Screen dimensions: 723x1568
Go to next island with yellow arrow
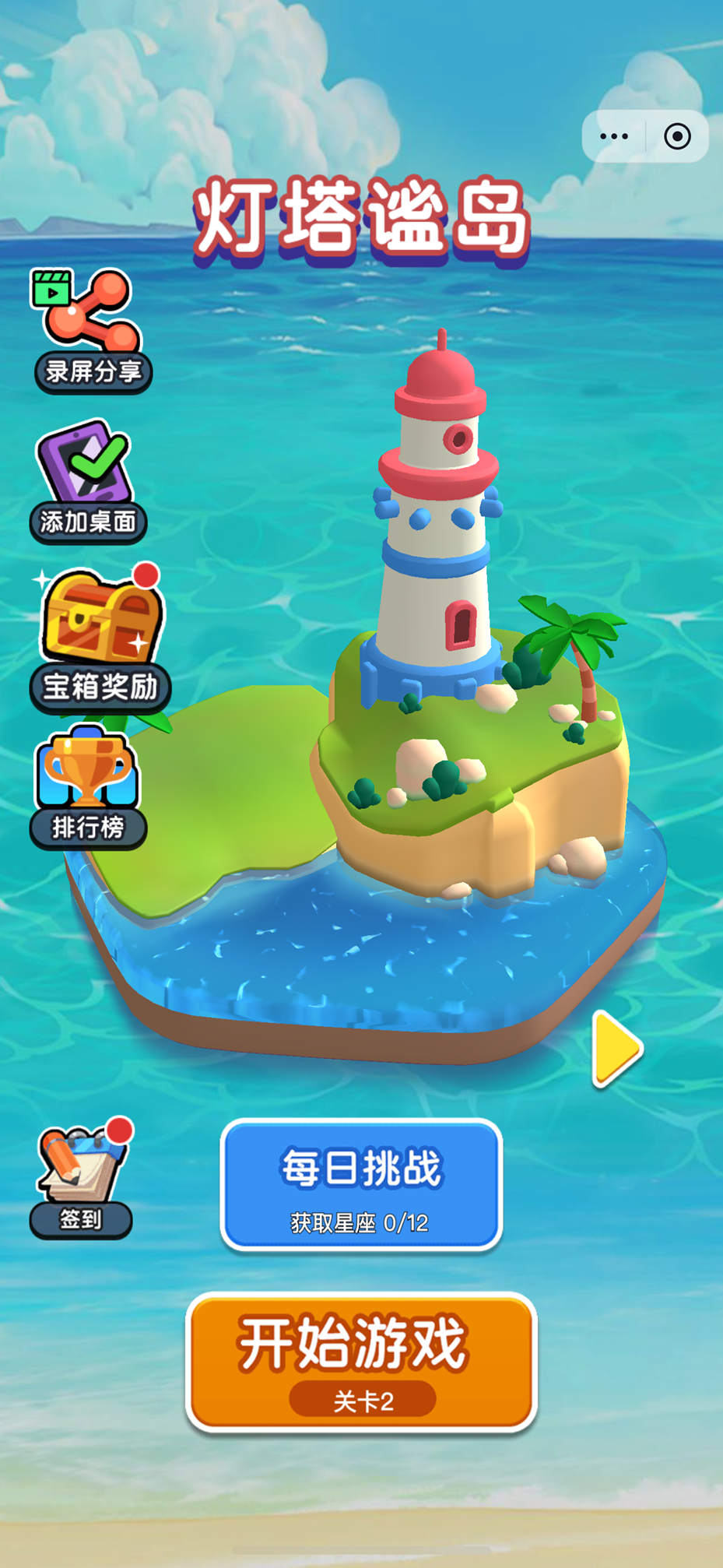616,1048
